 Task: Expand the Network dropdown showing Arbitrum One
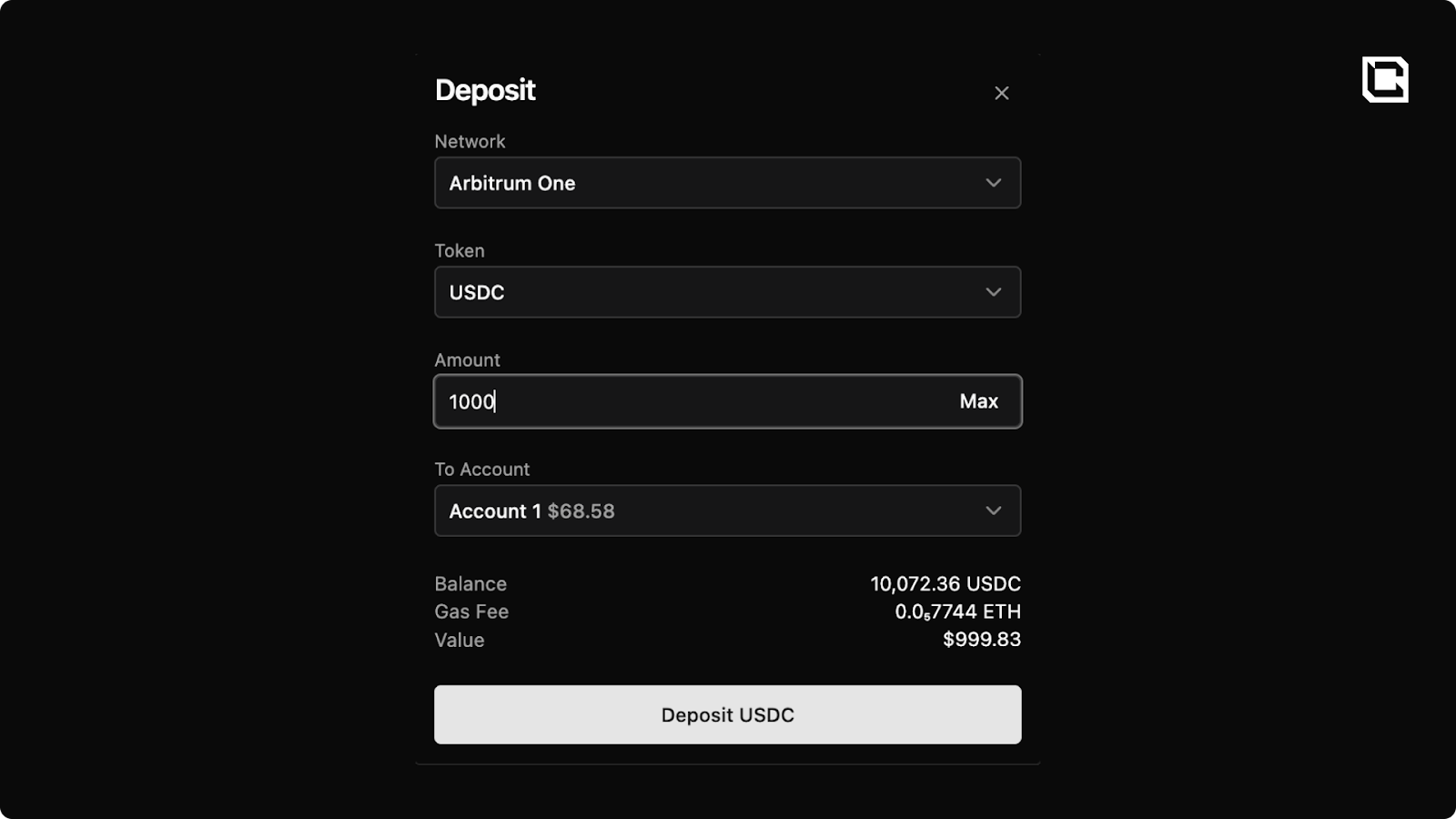click(x=726, y=183)
